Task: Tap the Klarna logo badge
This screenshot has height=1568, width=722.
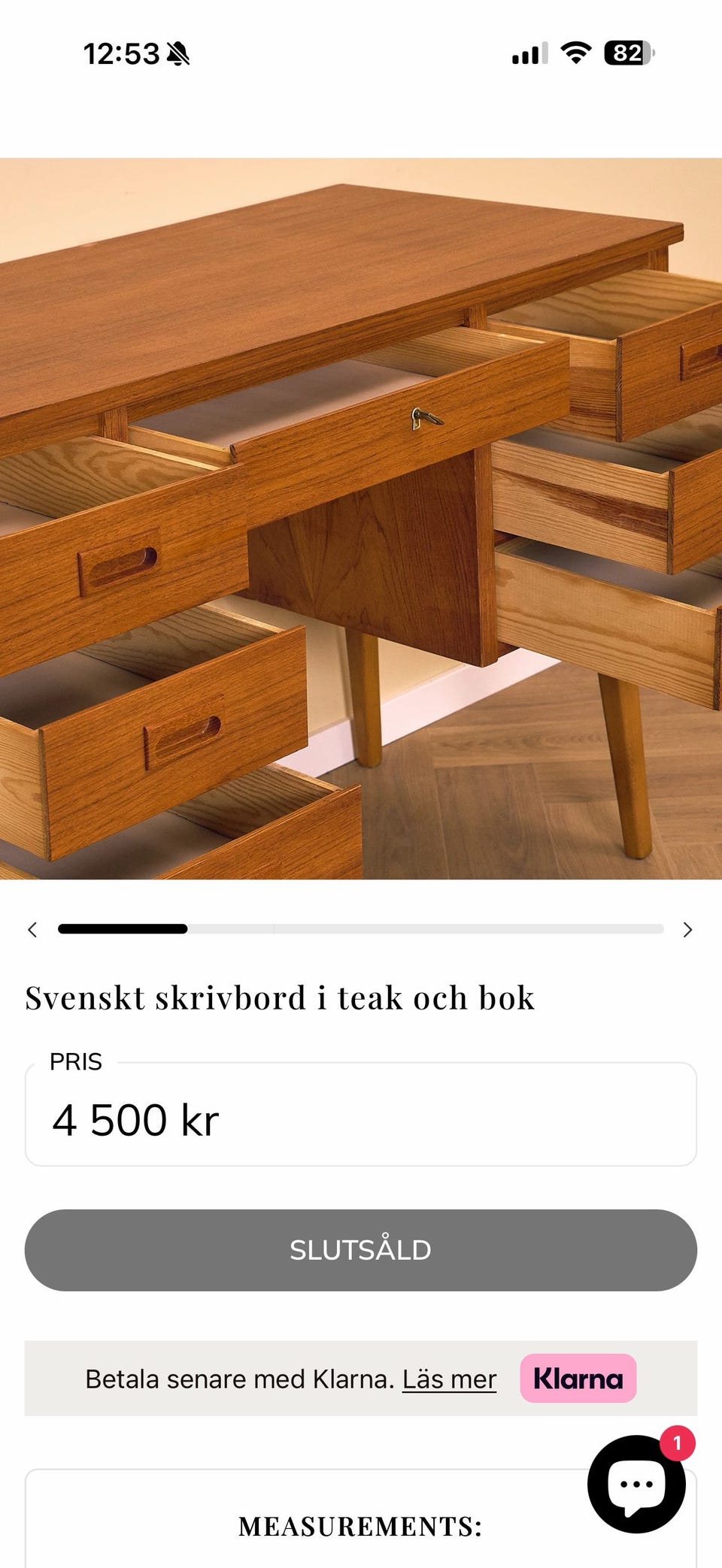Action: [x=578, y=1379]
